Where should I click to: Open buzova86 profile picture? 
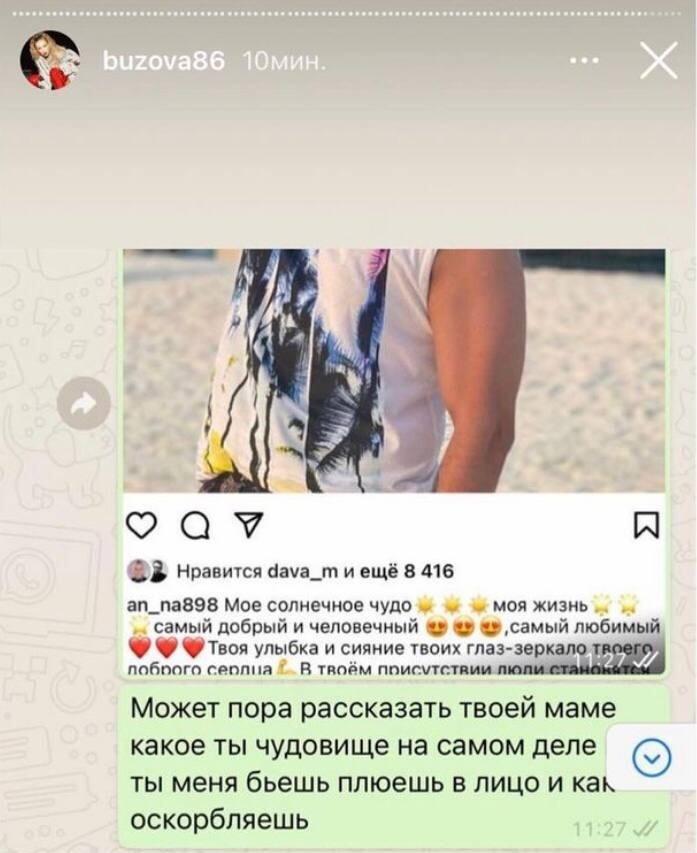click(49, 61)
